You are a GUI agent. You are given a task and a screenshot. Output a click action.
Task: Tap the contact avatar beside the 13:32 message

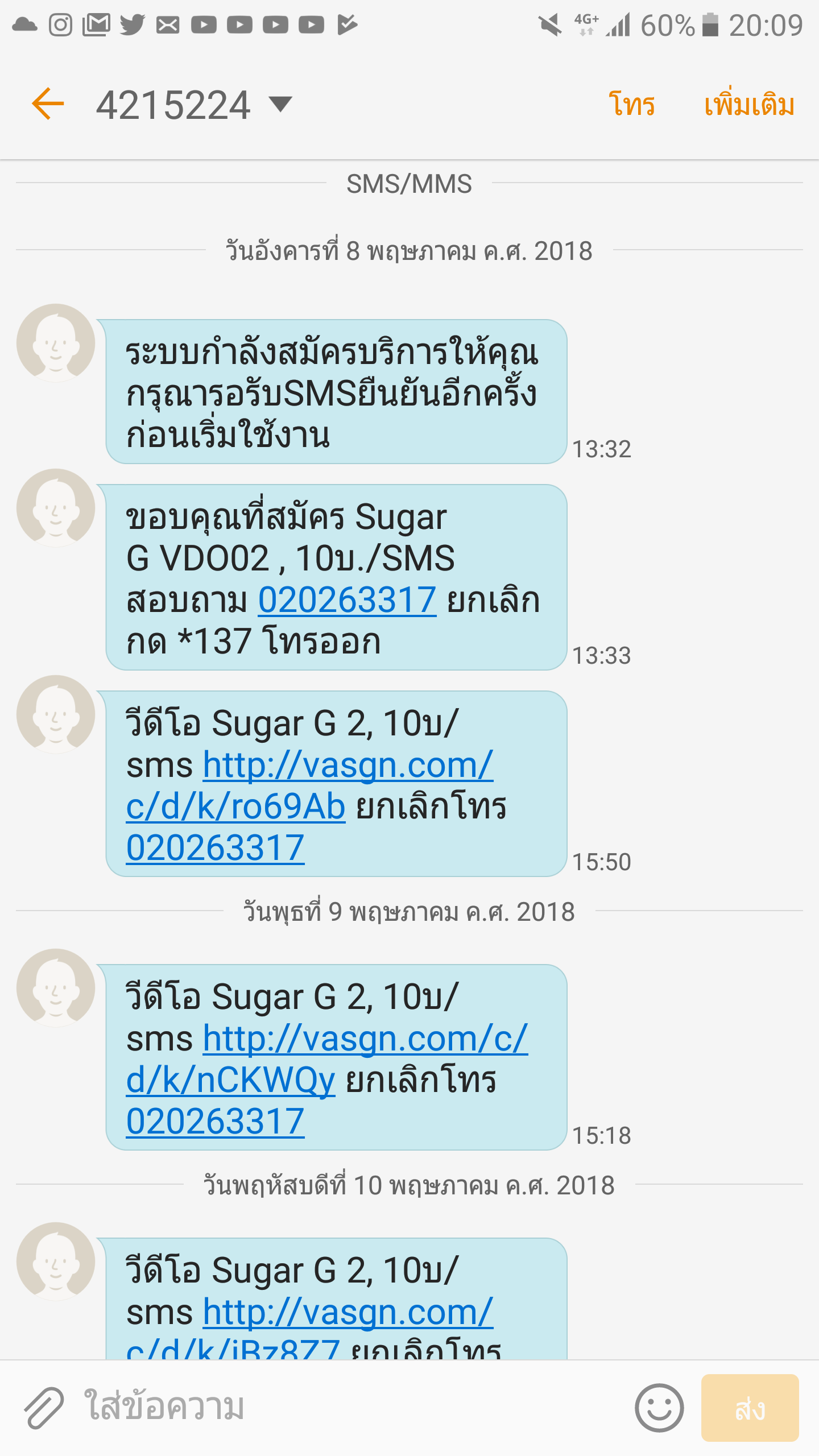pos(56,342)
